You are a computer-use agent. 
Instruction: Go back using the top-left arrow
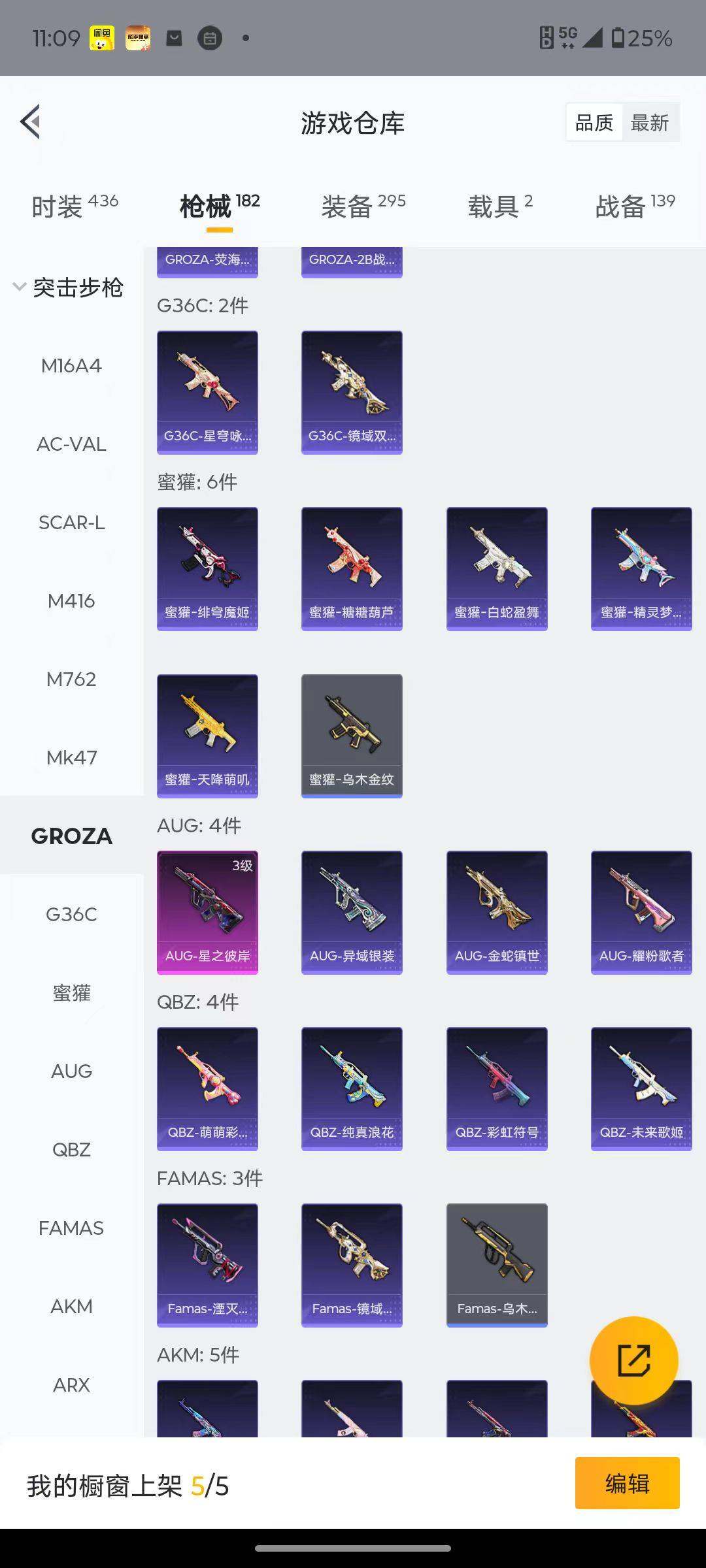click(31, 122)
